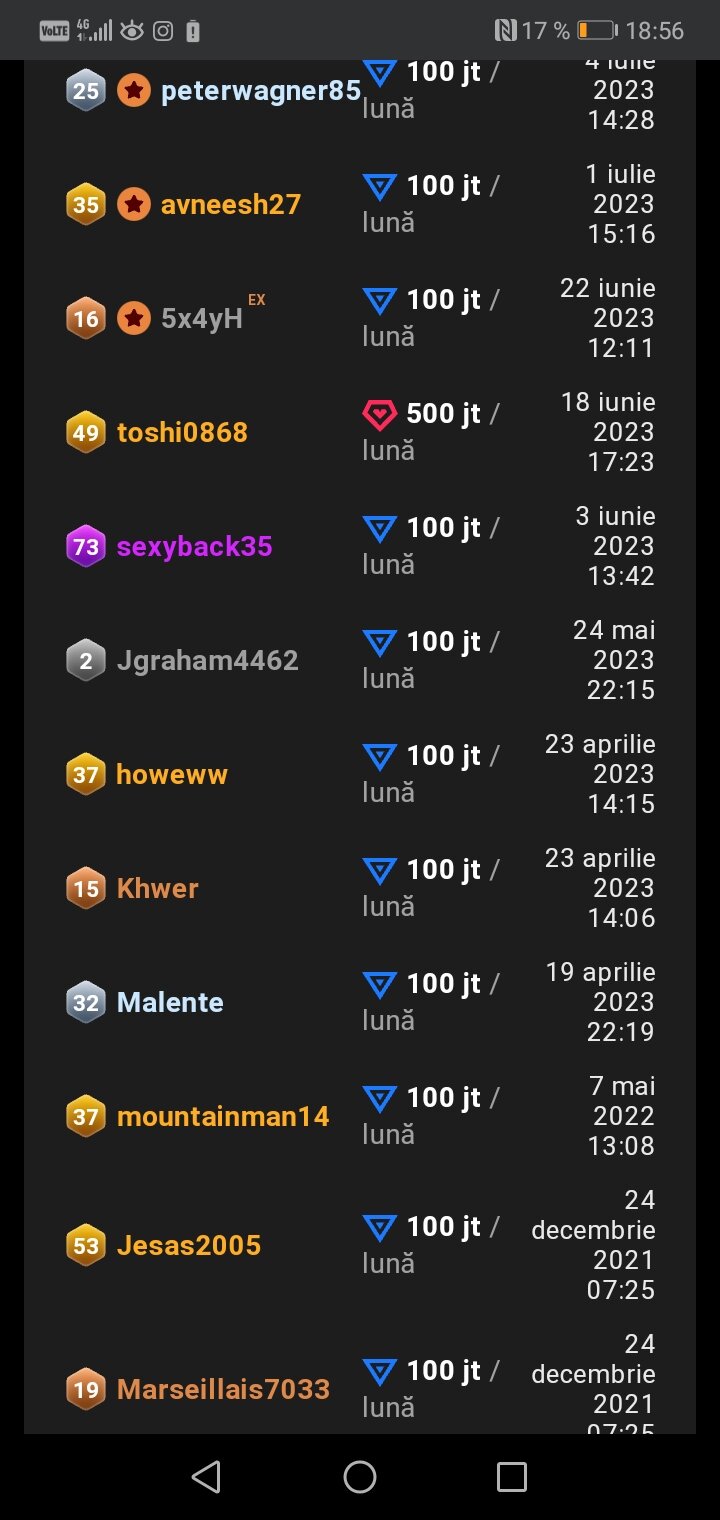
Task: Go back using system navigation
Action: pyautogui.click(x=206, y=1477)
